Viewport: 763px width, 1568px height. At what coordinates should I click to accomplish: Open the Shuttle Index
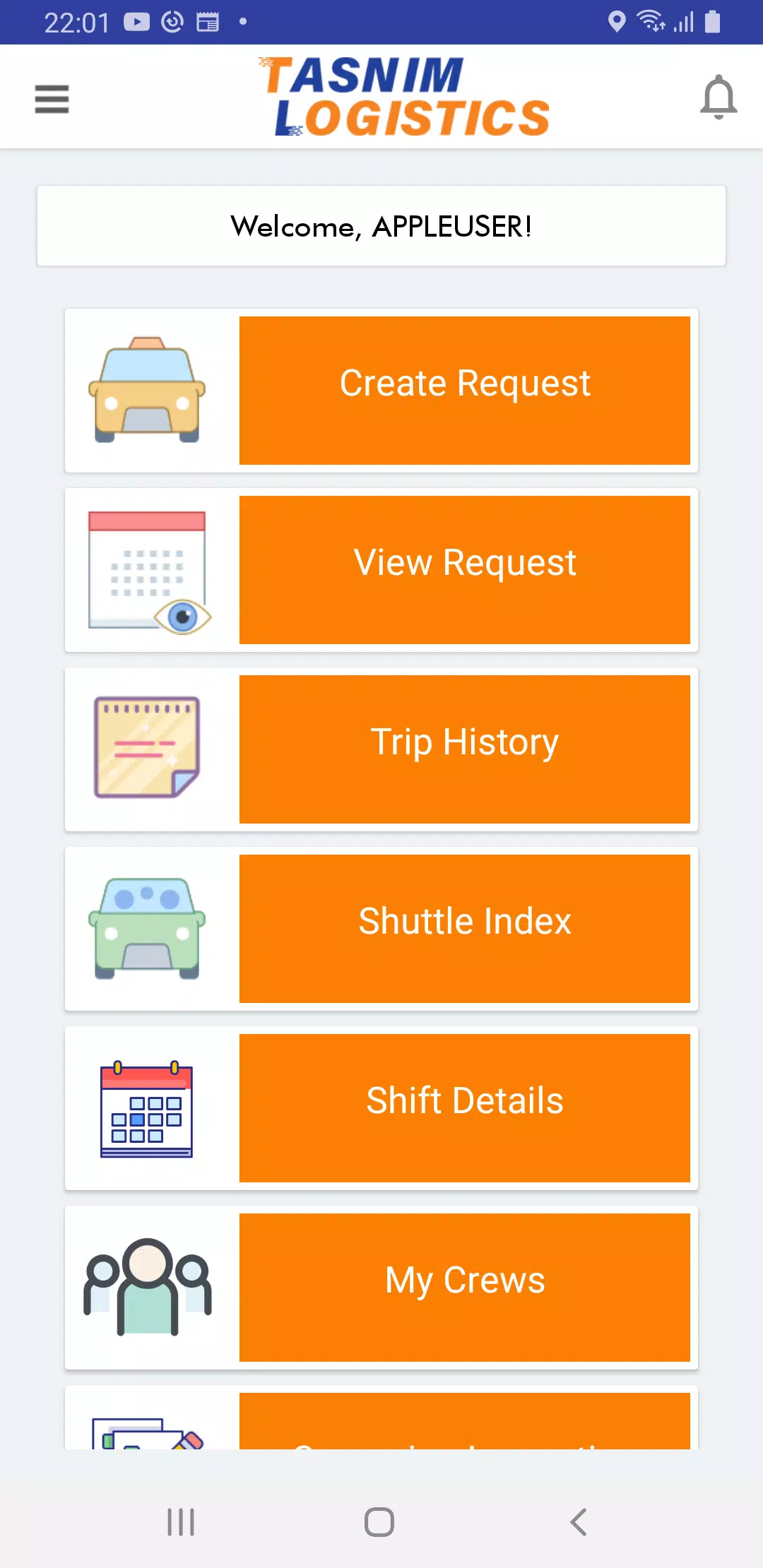click(465, 929)
